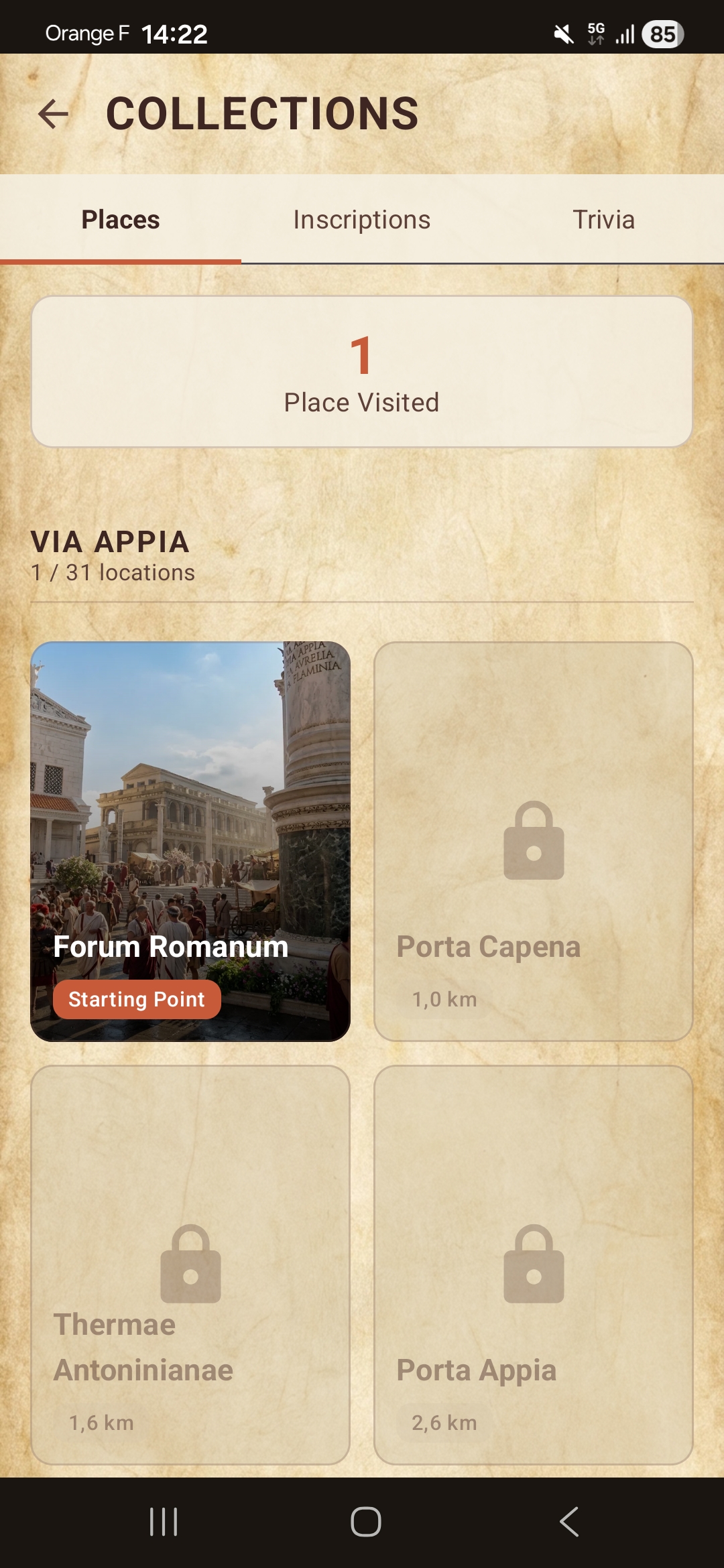
Task: Tap the lock icon on Porta Appia
Action: (533, 1263)
